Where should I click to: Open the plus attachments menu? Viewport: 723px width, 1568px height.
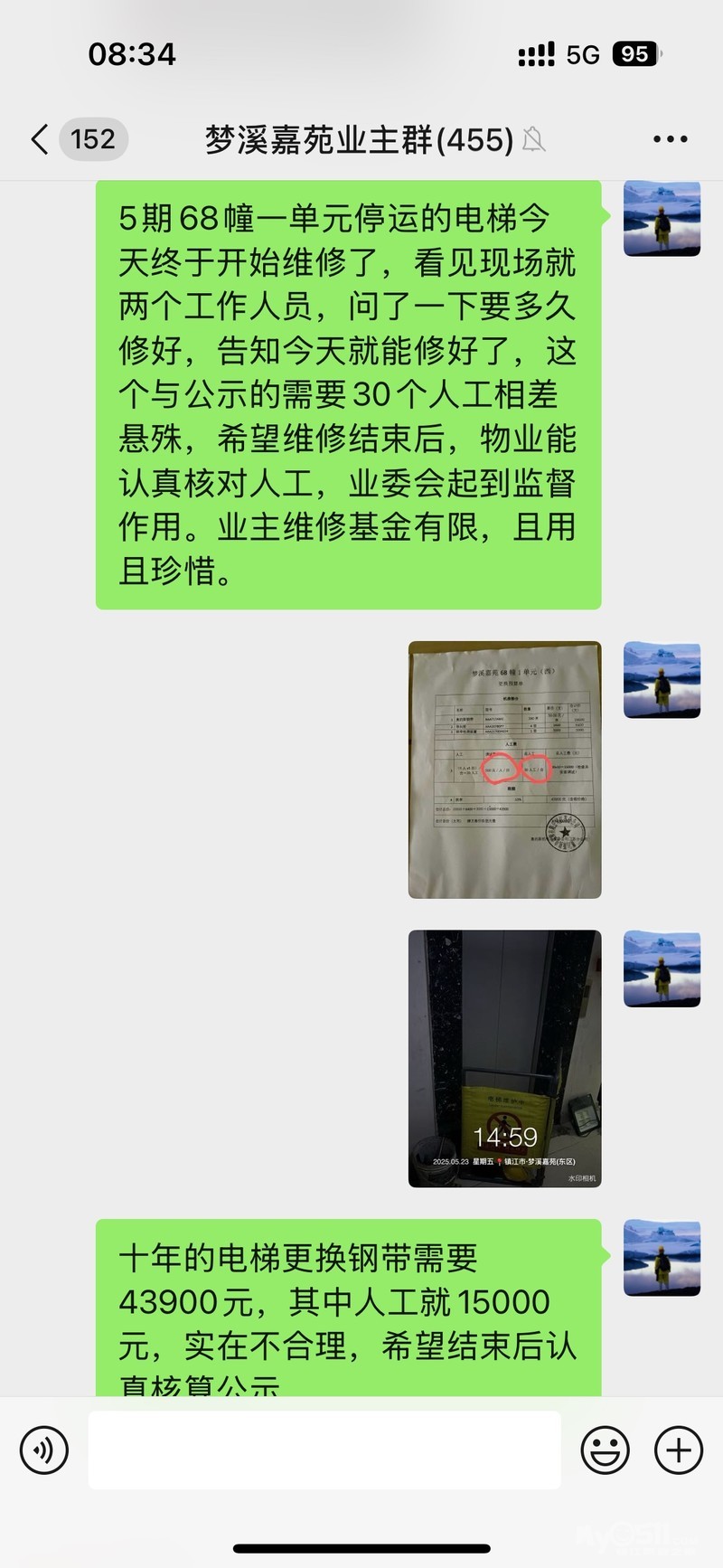[678, 1450]
